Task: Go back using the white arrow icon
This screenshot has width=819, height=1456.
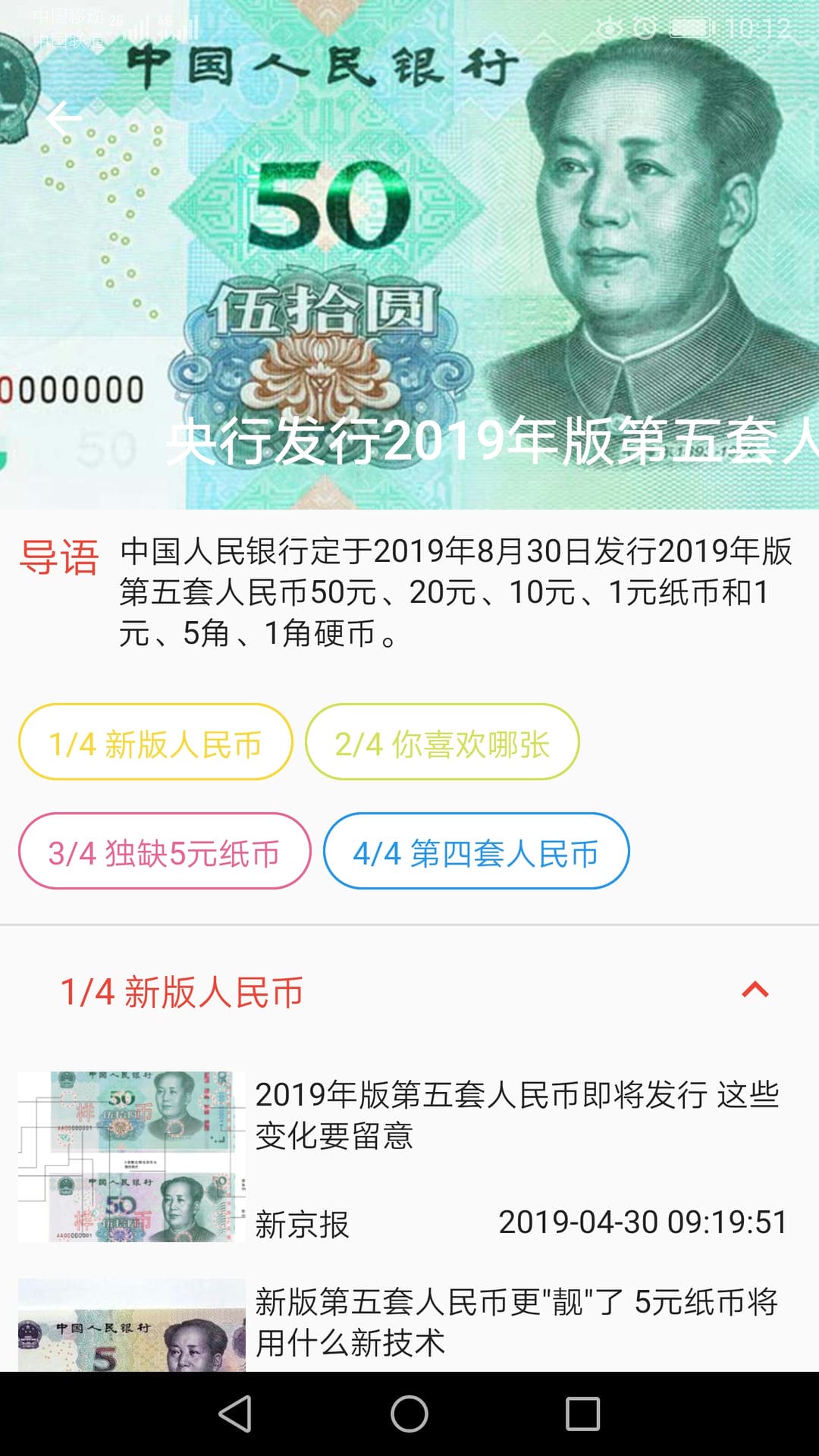Action: point(64,118)
